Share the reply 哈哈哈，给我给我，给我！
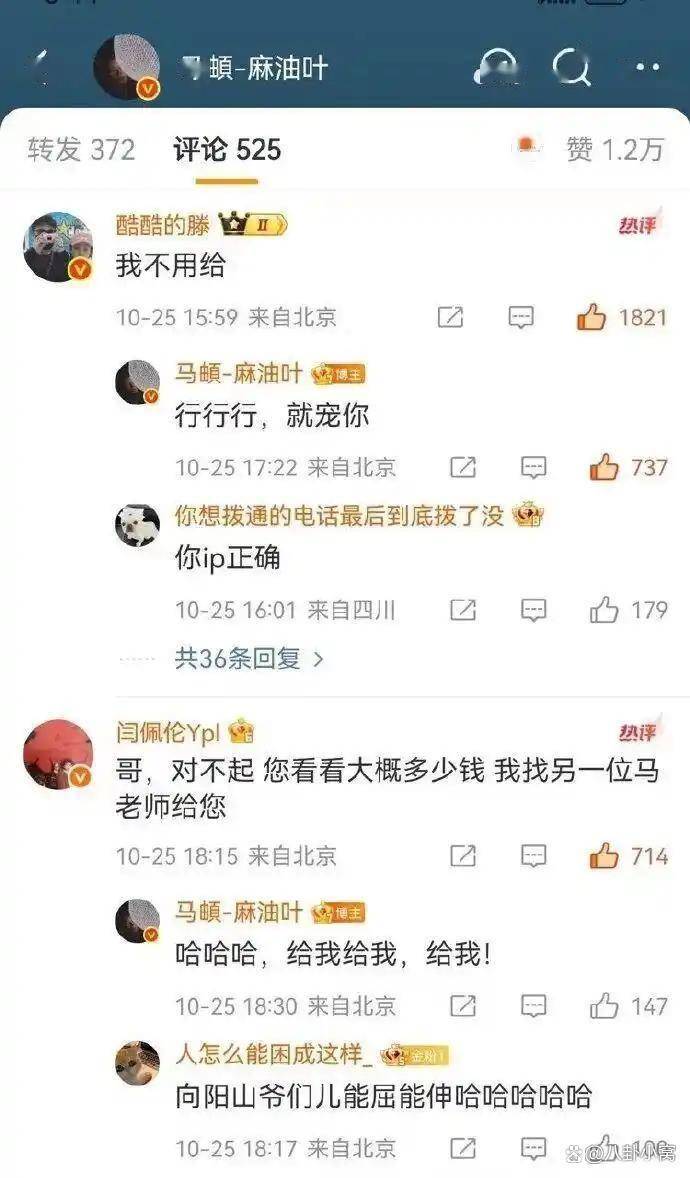 (x=462, y=1006)
